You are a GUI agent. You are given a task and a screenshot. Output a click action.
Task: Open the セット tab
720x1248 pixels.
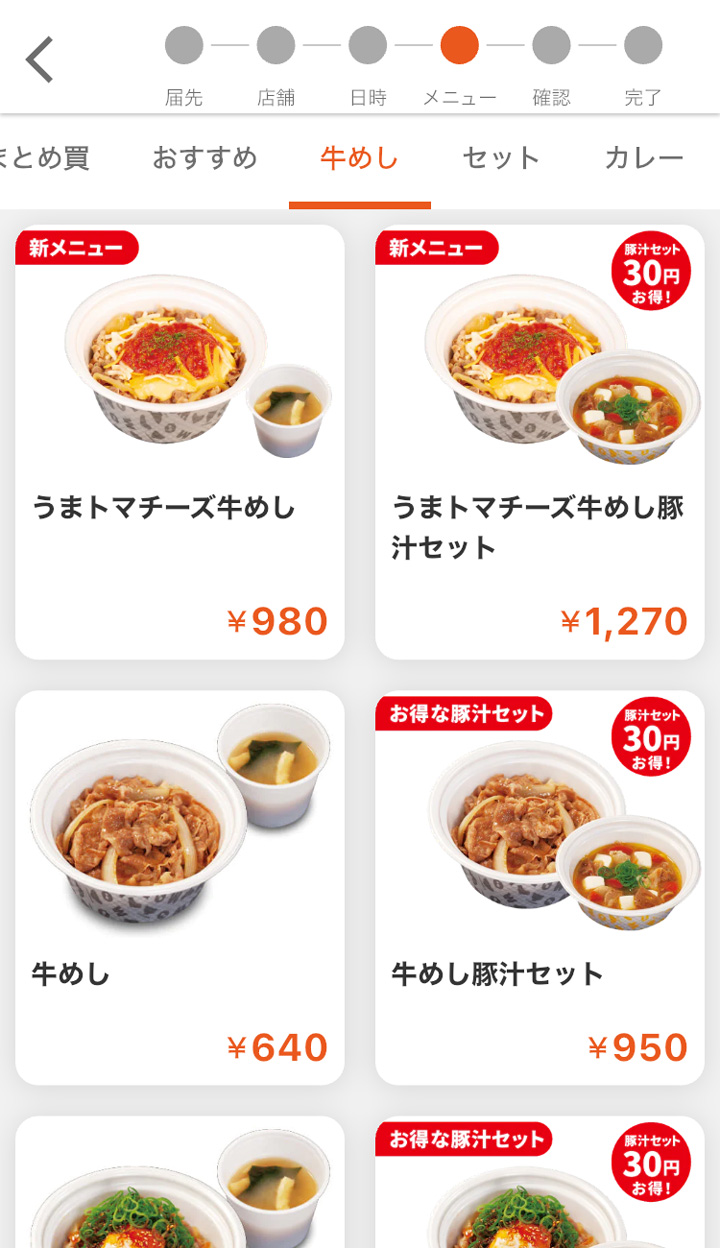pos(501,158)
